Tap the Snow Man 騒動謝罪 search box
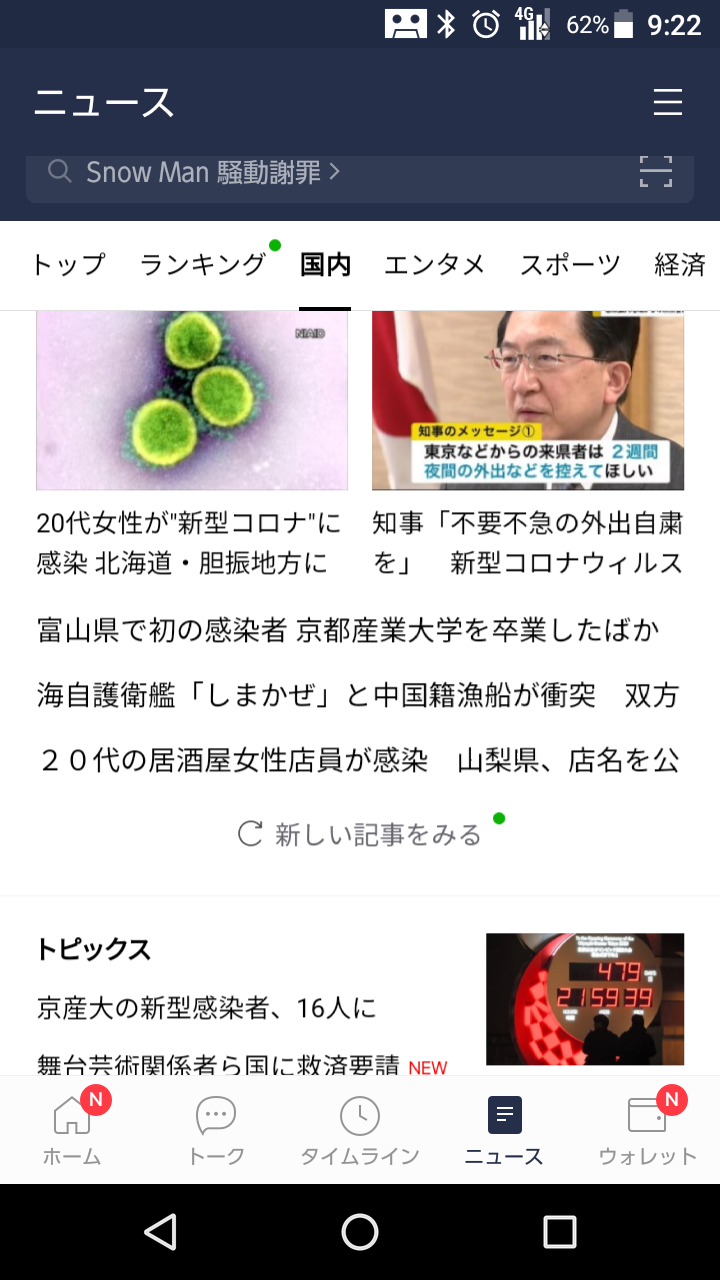This screenshot has width=720, height=1280. (x=300, y=173)
